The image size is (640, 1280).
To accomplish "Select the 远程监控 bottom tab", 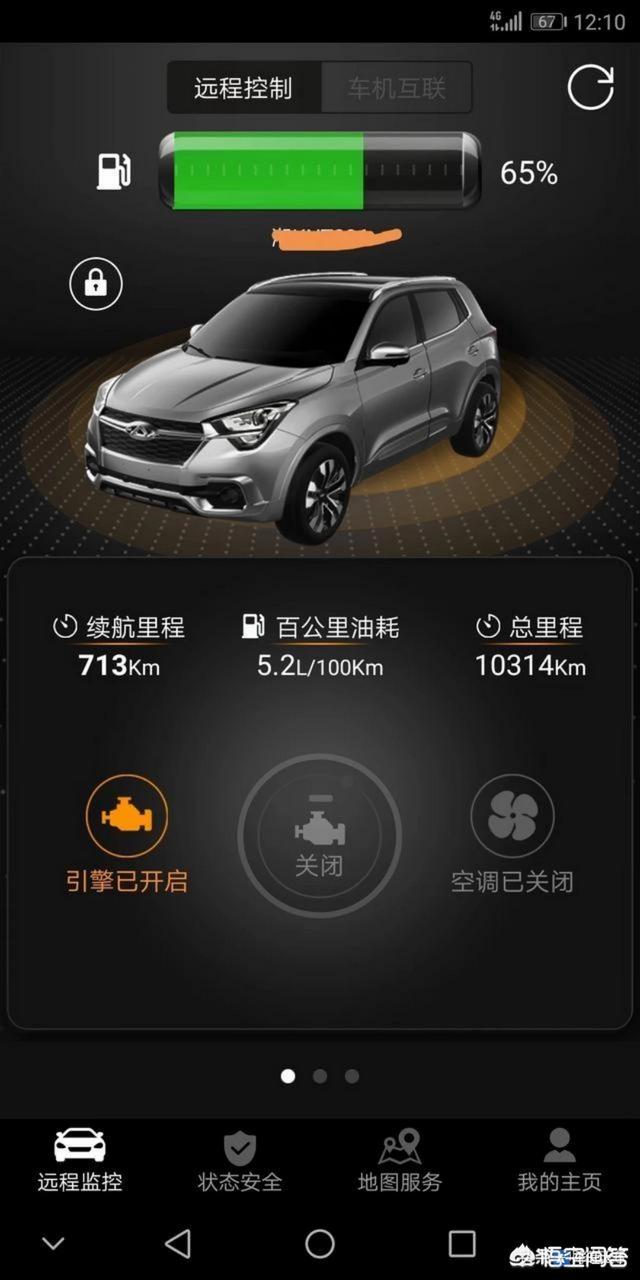I will [x=80, y=1162].
